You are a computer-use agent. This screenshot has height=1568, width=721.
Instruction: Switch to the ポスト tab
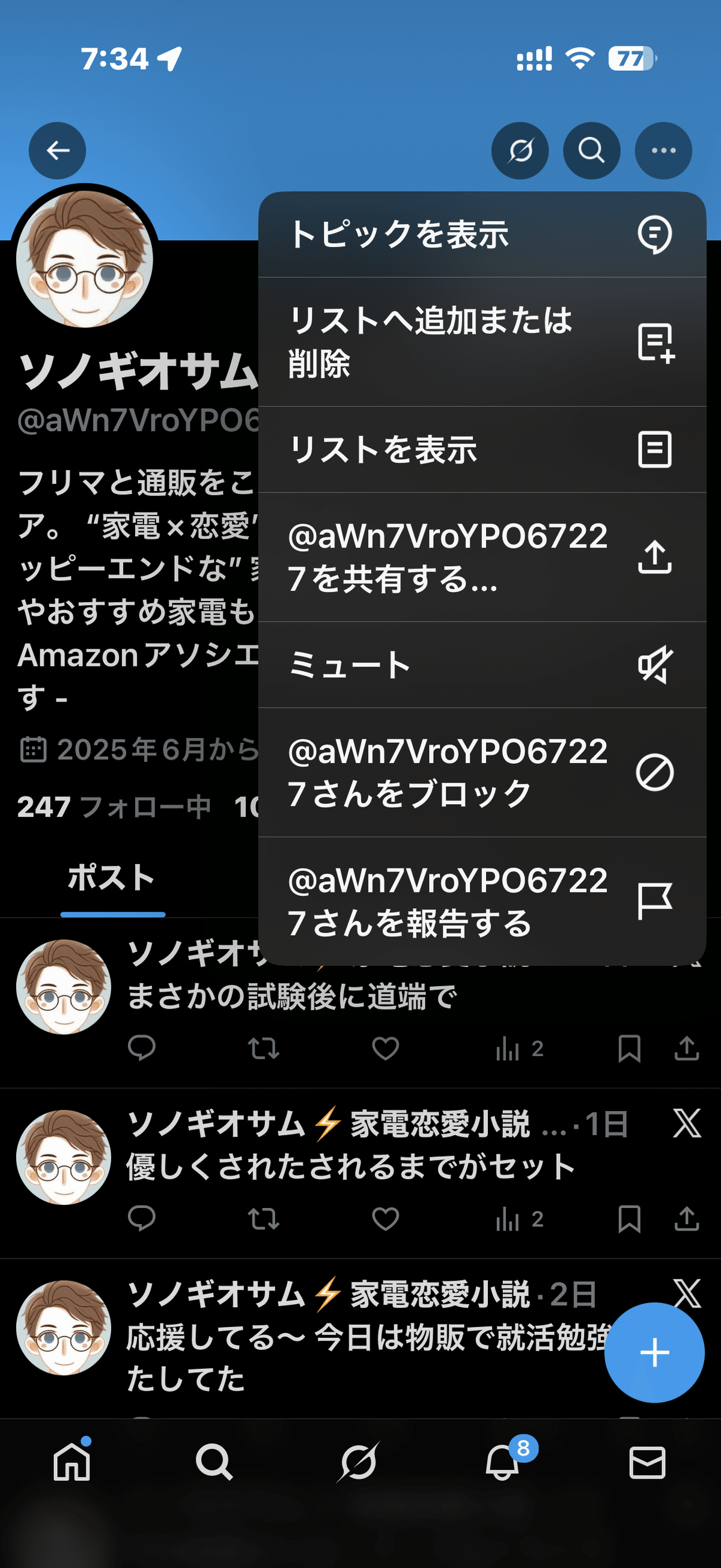[112, 878]
